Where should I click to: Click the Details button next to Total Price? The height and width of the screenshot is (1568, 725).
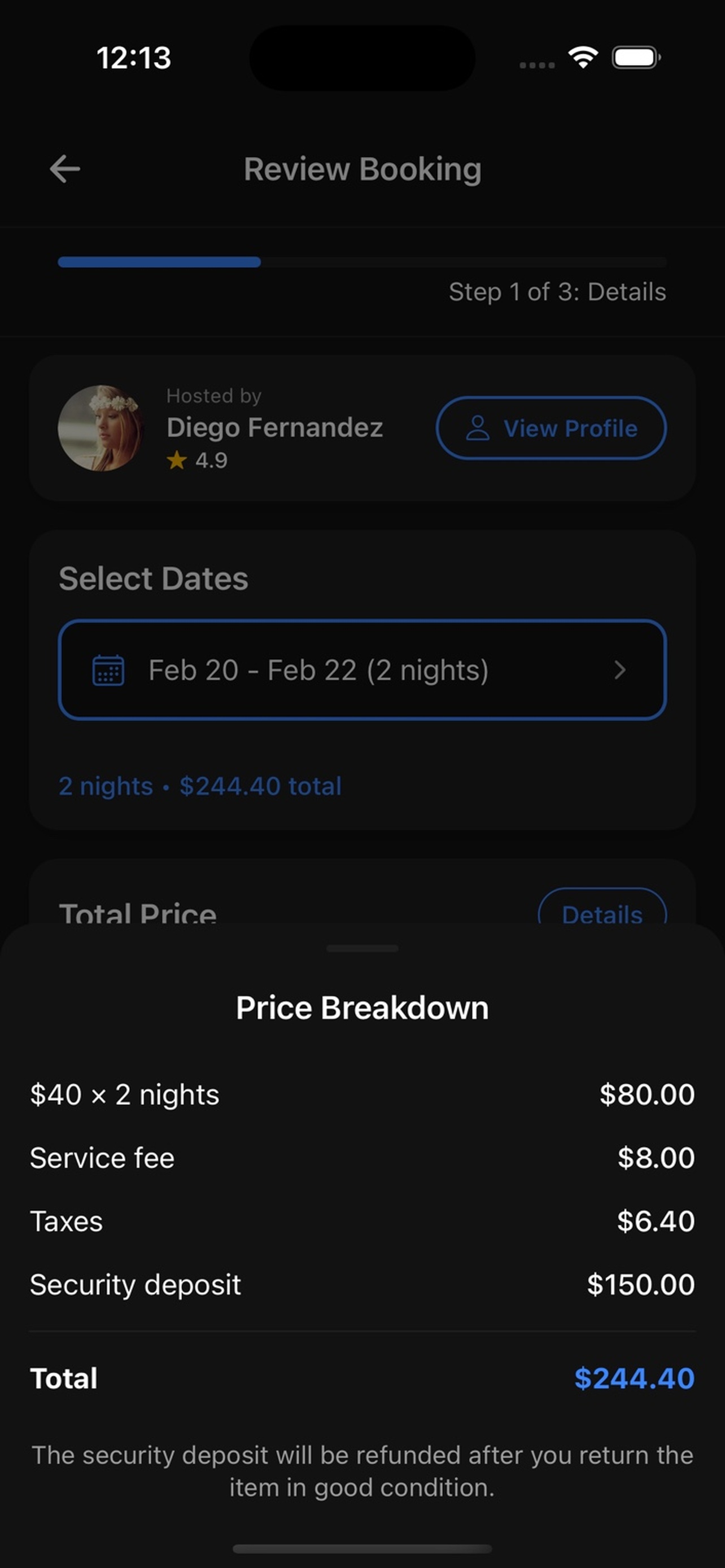point(602,914)
